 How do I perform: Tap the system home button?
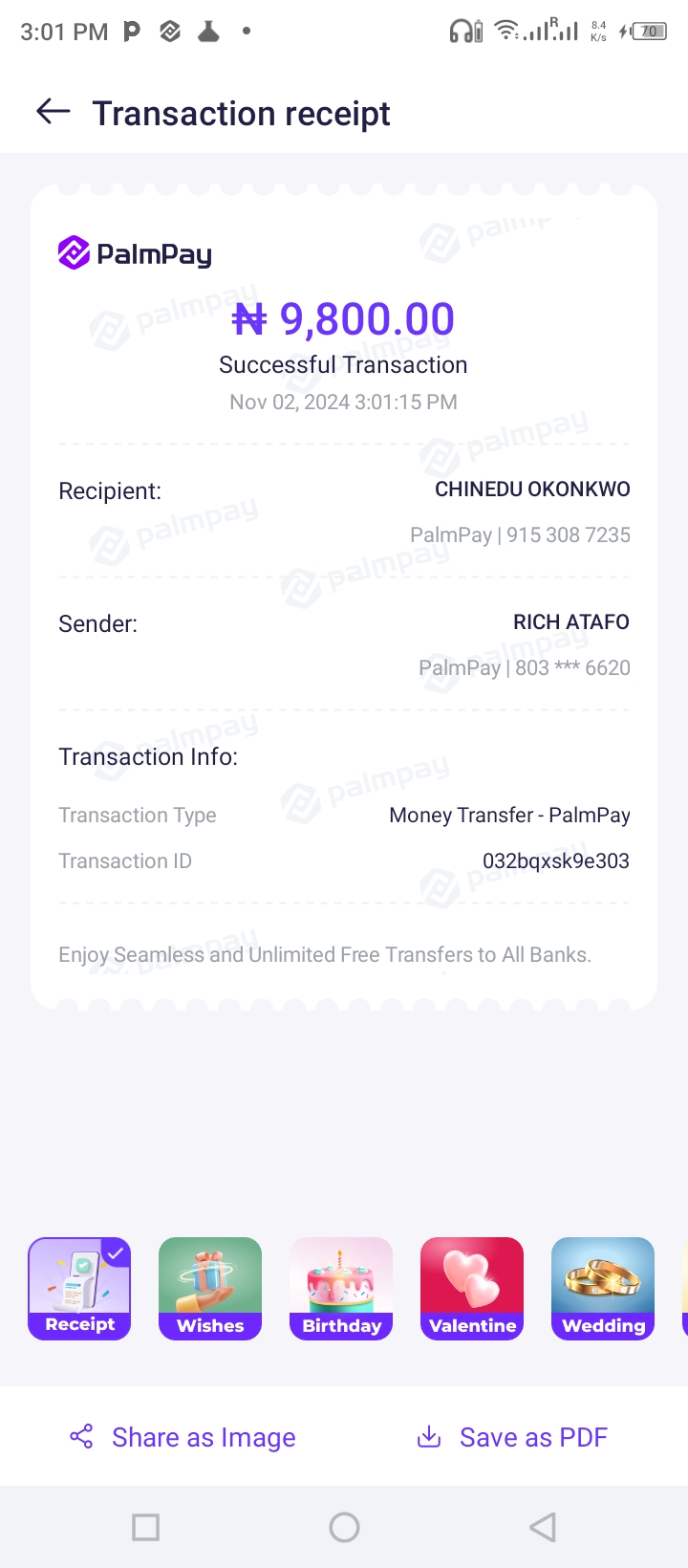pos(344,1527)
